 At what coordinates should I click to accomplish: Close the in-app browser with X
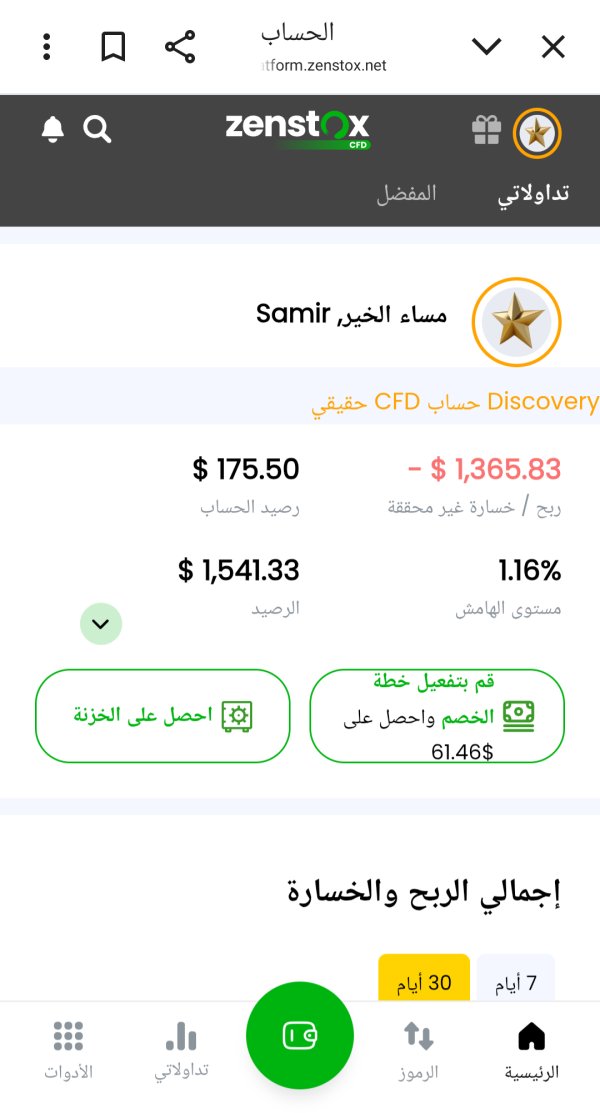click(553, 48)
